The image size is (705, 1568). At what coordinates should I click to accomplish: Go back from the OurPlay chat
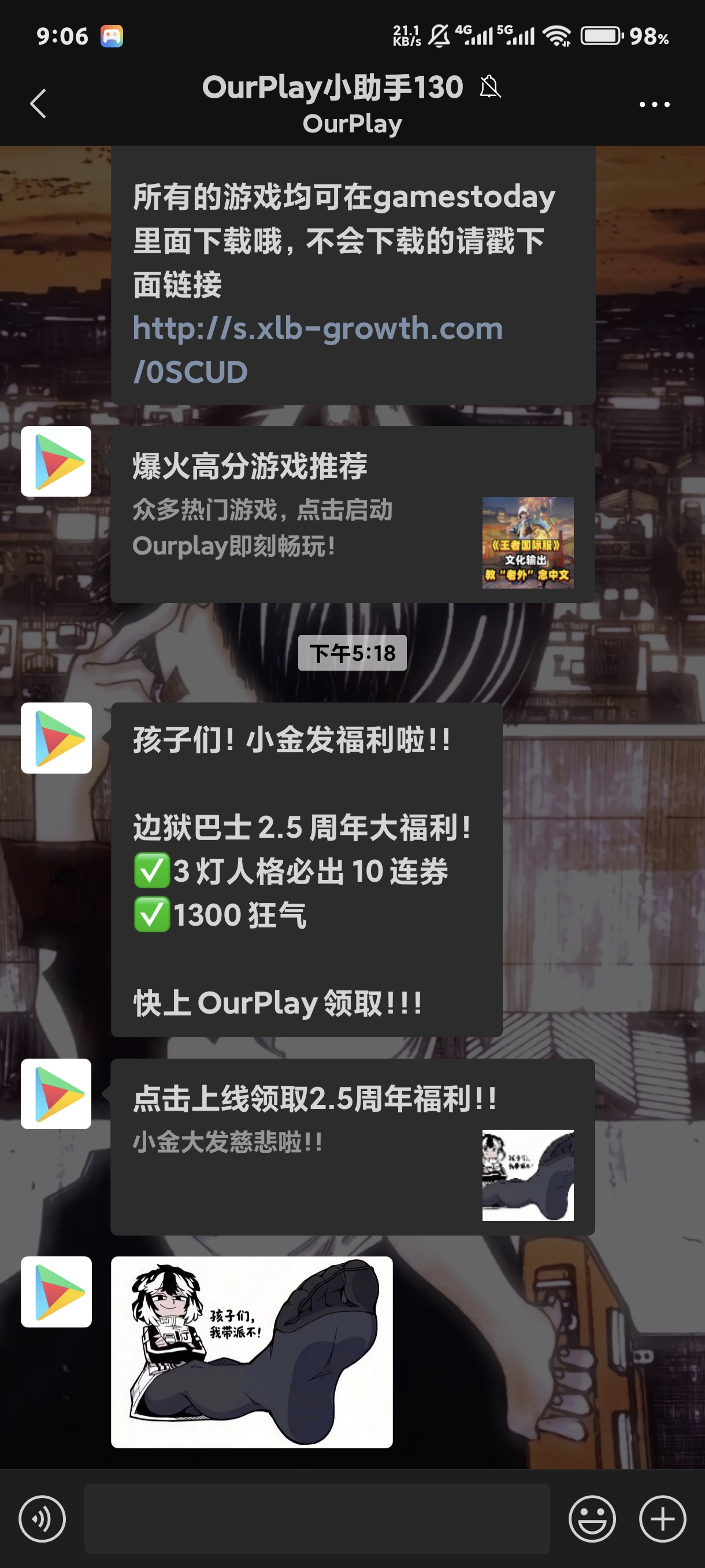pos(38,103)
